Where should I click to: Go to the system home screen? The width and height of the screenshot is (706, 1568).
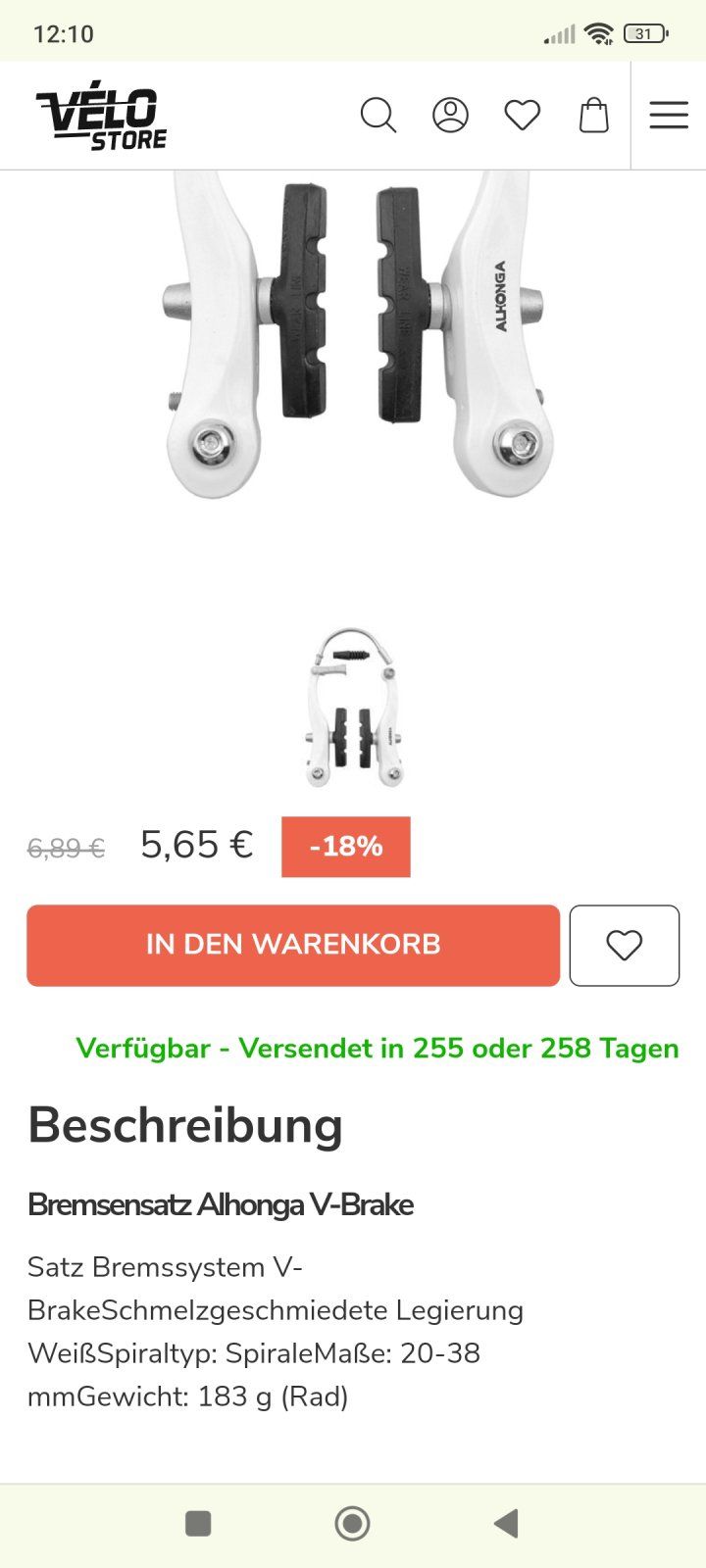coord(352,1523)
